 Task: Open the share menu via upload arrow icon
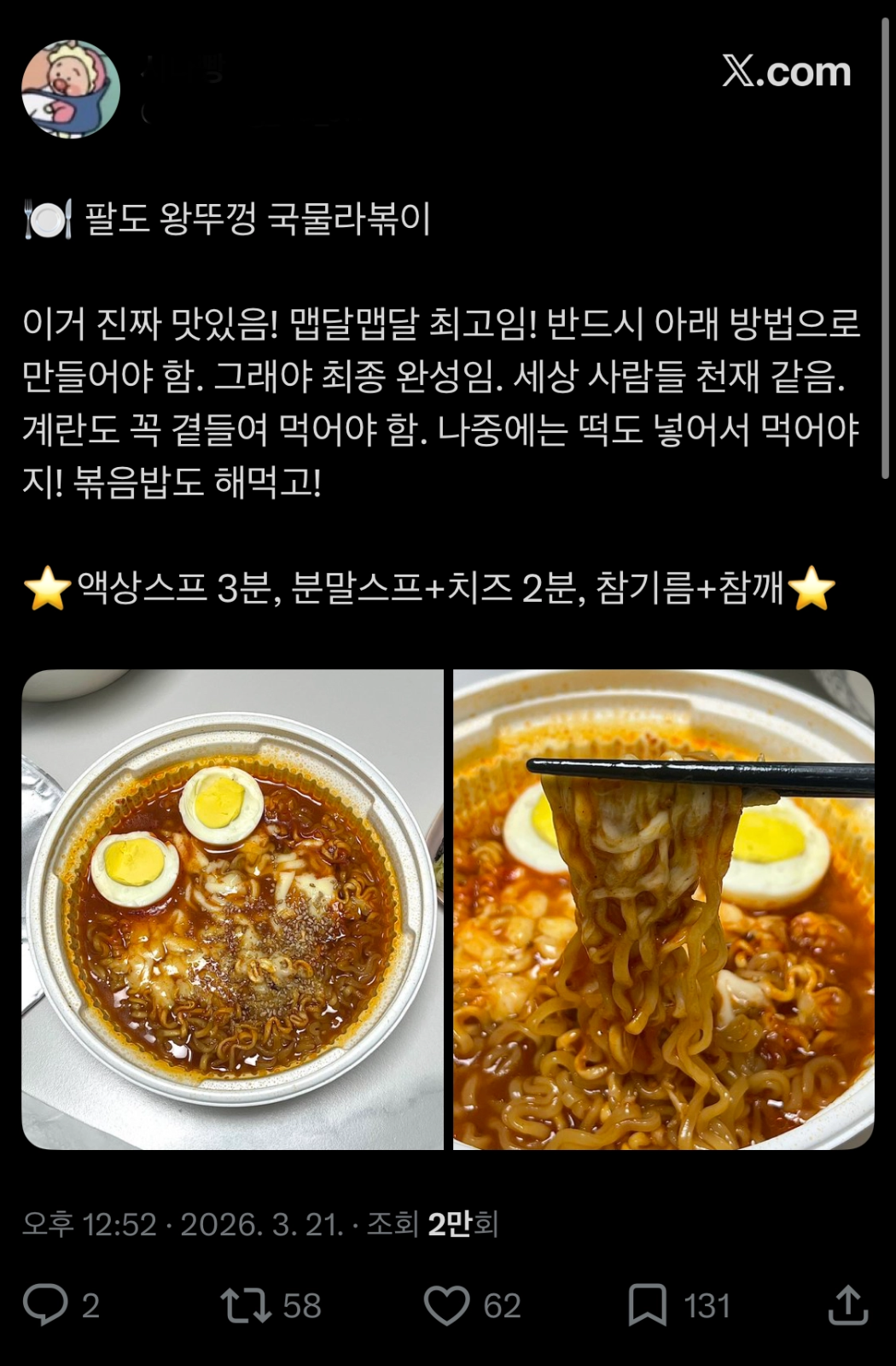[848, 1305]
